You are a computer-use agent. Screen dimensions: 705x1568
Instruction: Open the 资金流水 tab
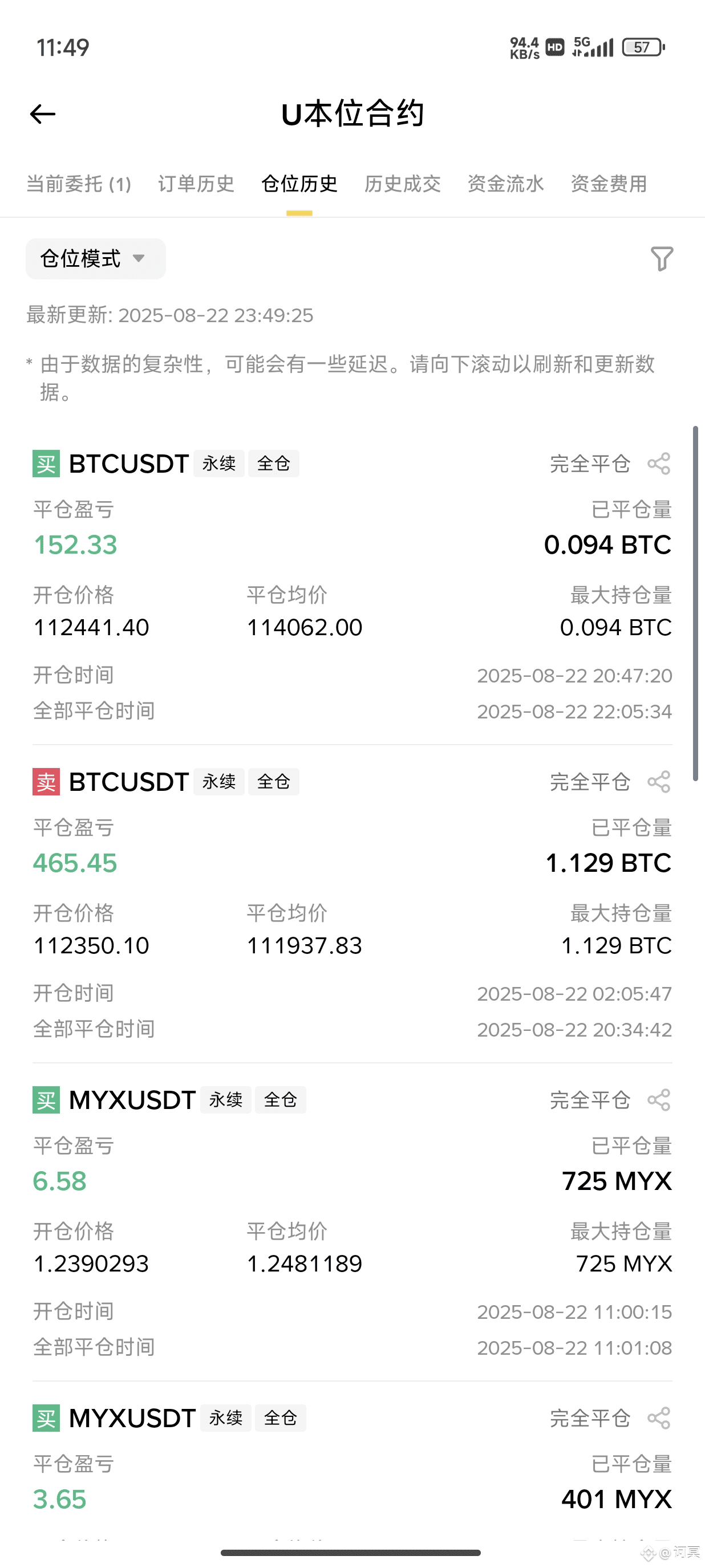(x=505, y=184)
